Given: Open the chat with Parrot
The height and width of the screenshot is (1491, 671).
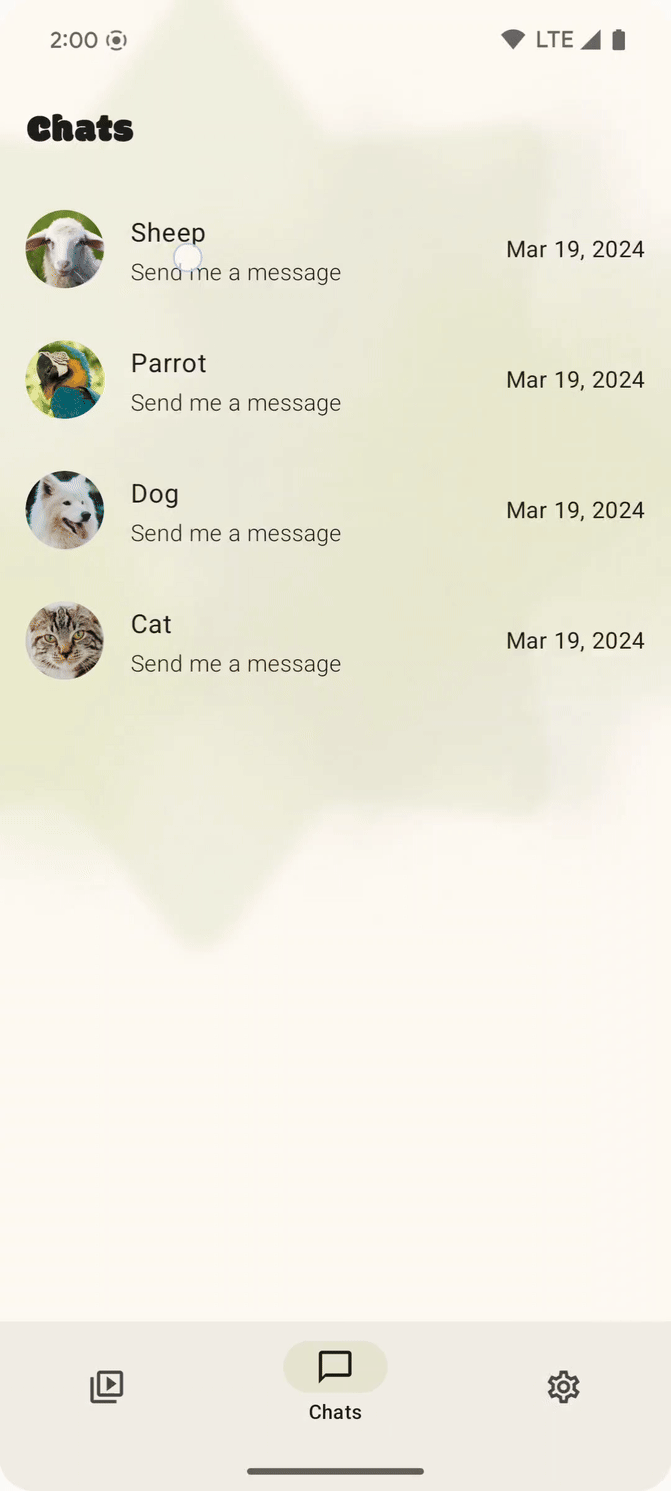Looking at the screenshot, I should (x=335, y=381).
